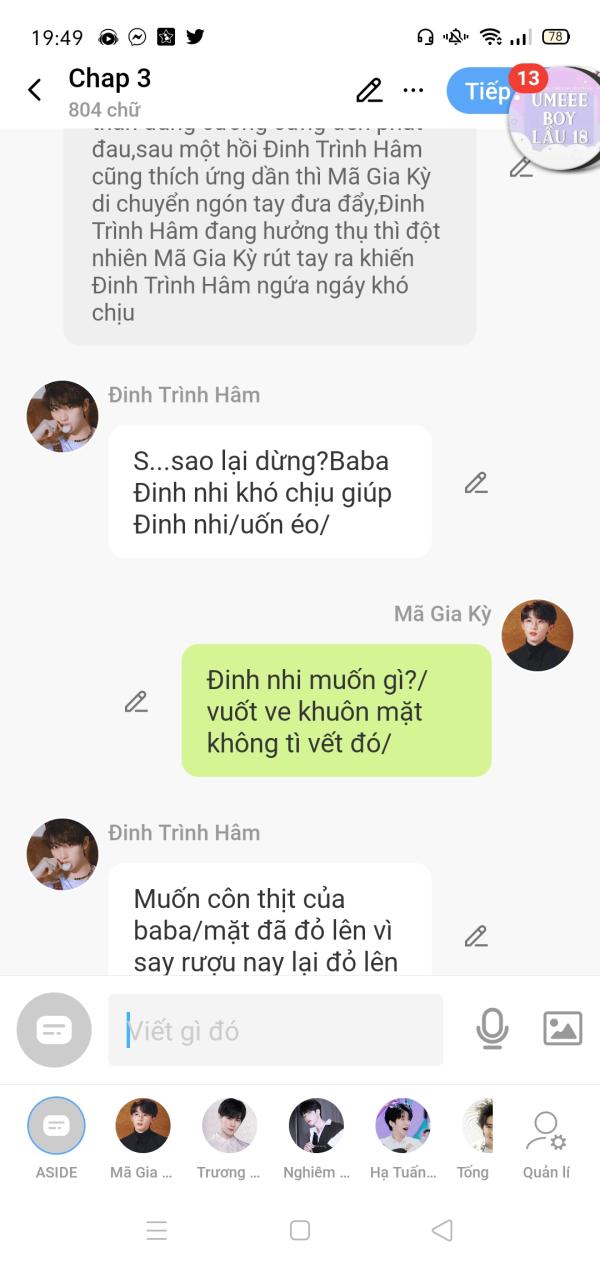
Task: Edit the "Muốn côn thịt của baba" message
Action: pyautogui.click(x=476, y=937)
